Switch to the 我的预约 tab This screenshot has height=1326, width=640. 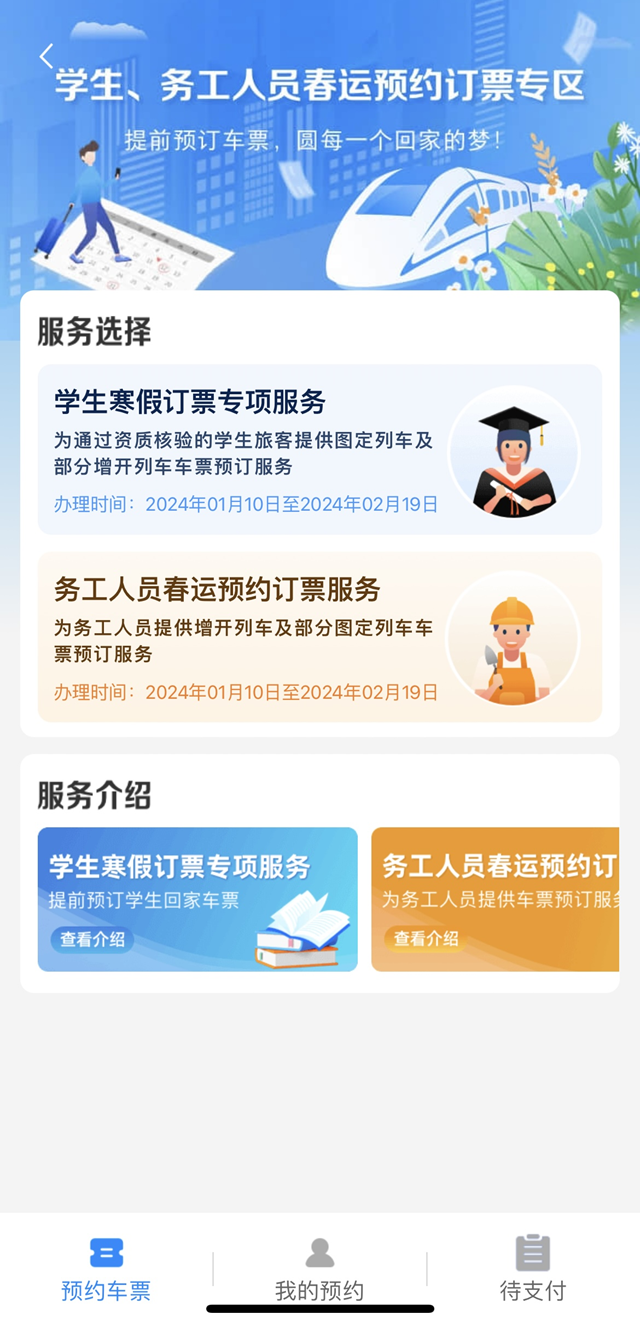319,1269
